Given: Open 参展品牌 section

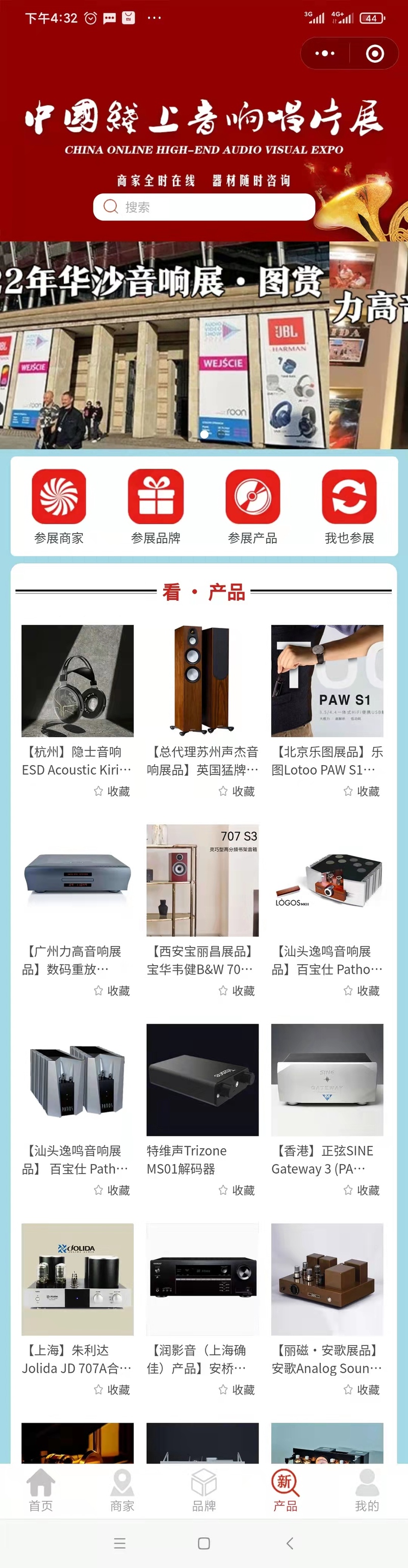Looking at the screenshot, I should pos(156,505).
